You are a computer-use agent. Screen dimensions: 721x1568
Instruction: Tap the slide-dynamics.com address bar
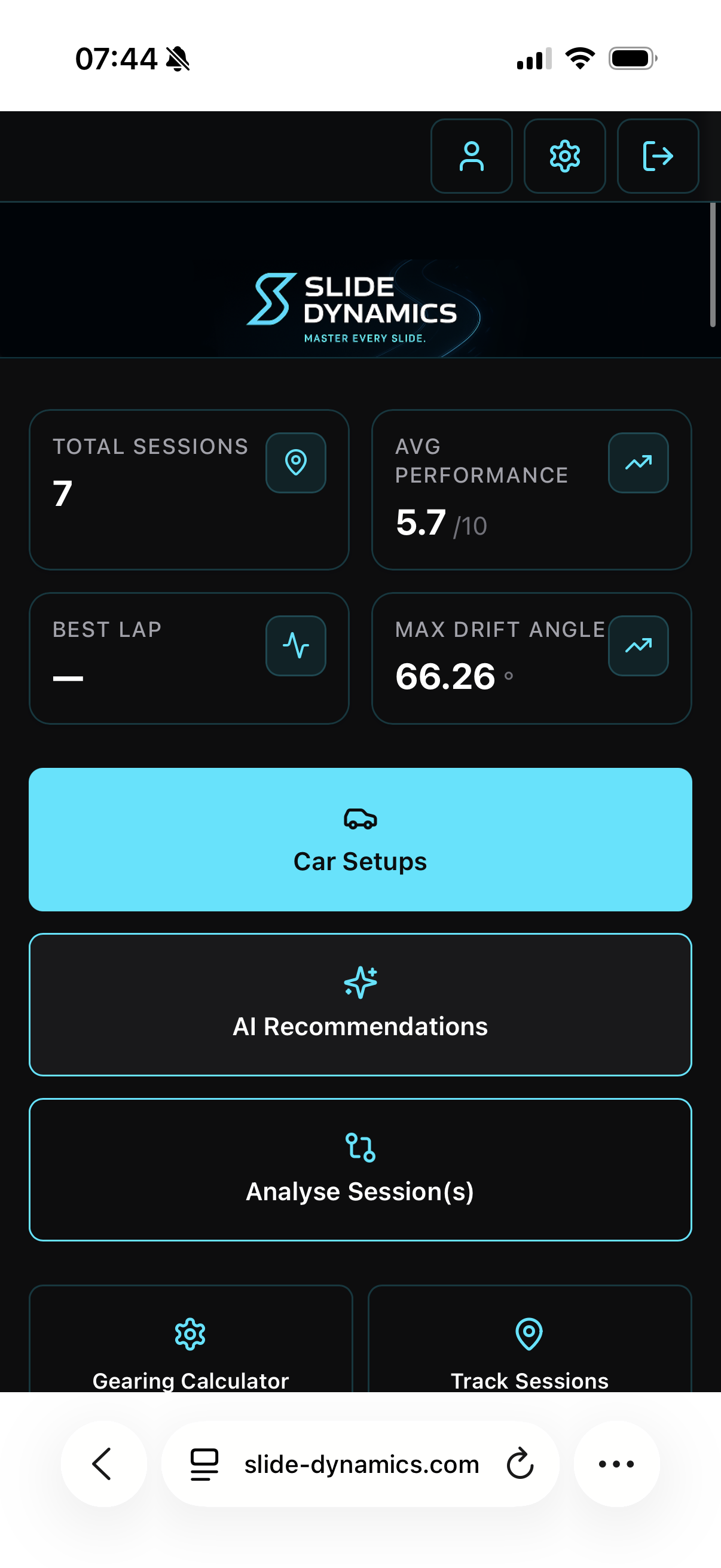coord(362,1463)
